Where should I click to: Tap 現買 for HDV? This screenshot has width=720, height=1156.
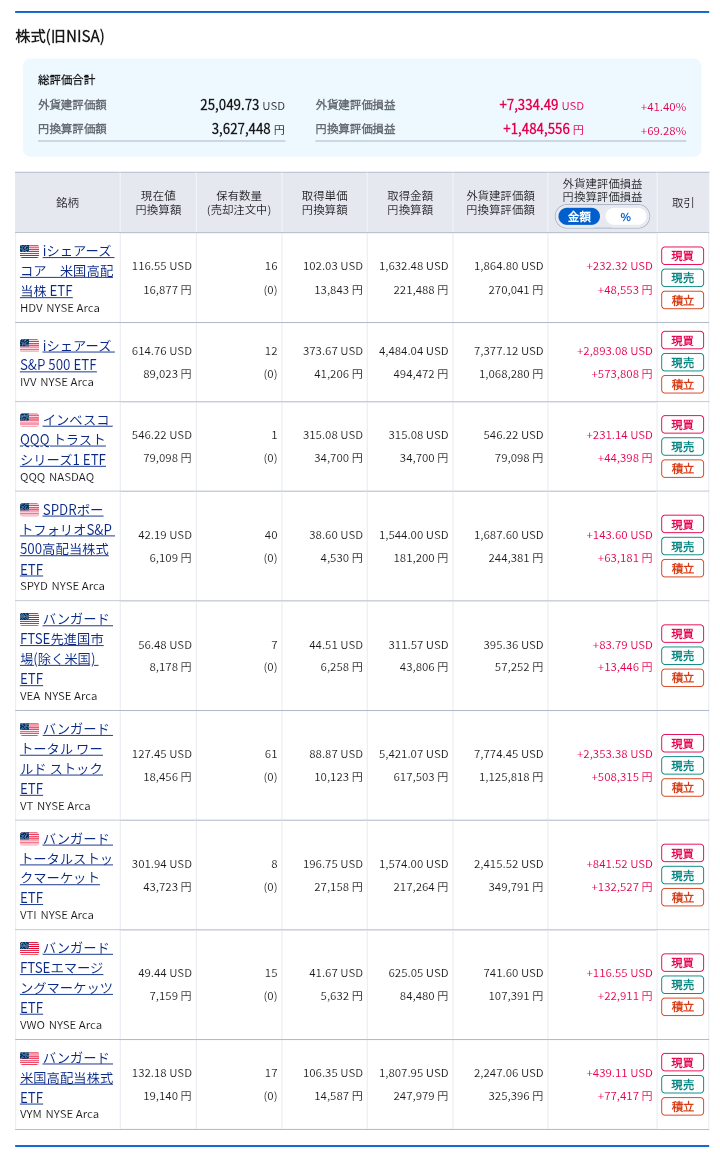(682, 256)
